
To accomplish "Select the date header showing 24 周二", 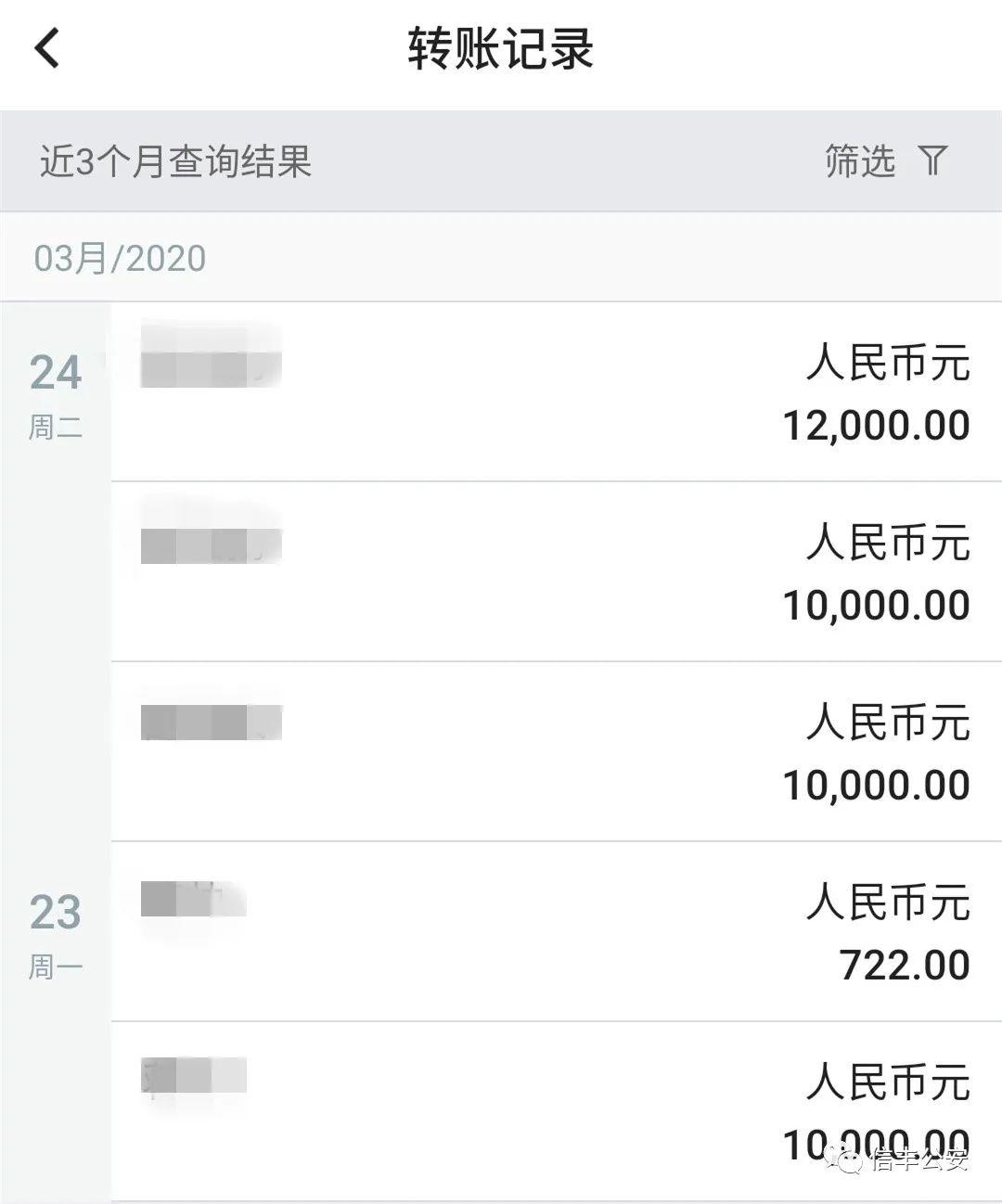I will coord(56,394).
